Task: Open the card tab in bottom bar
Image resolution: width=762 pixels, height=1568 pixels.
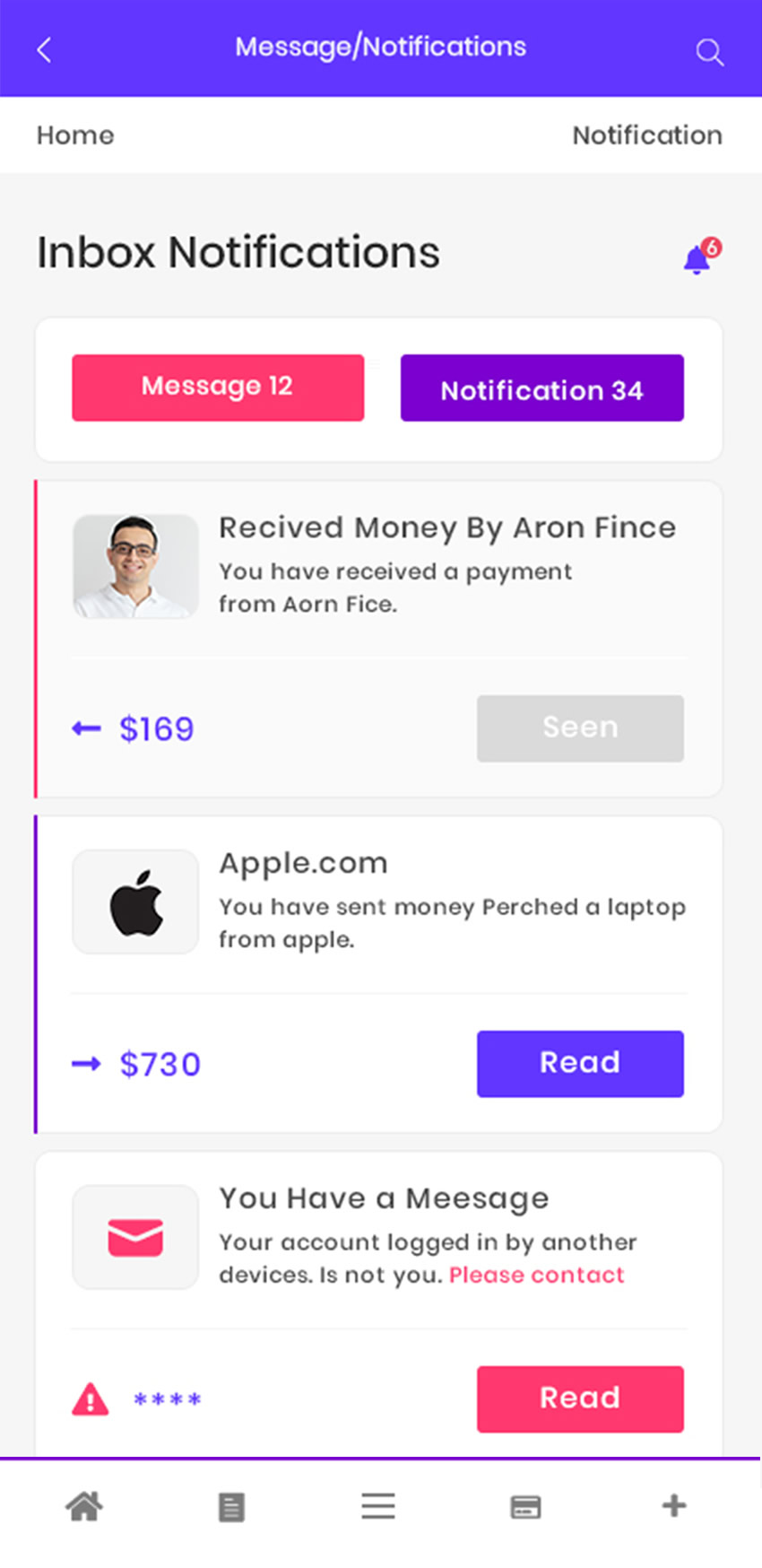Action: 525,1507
